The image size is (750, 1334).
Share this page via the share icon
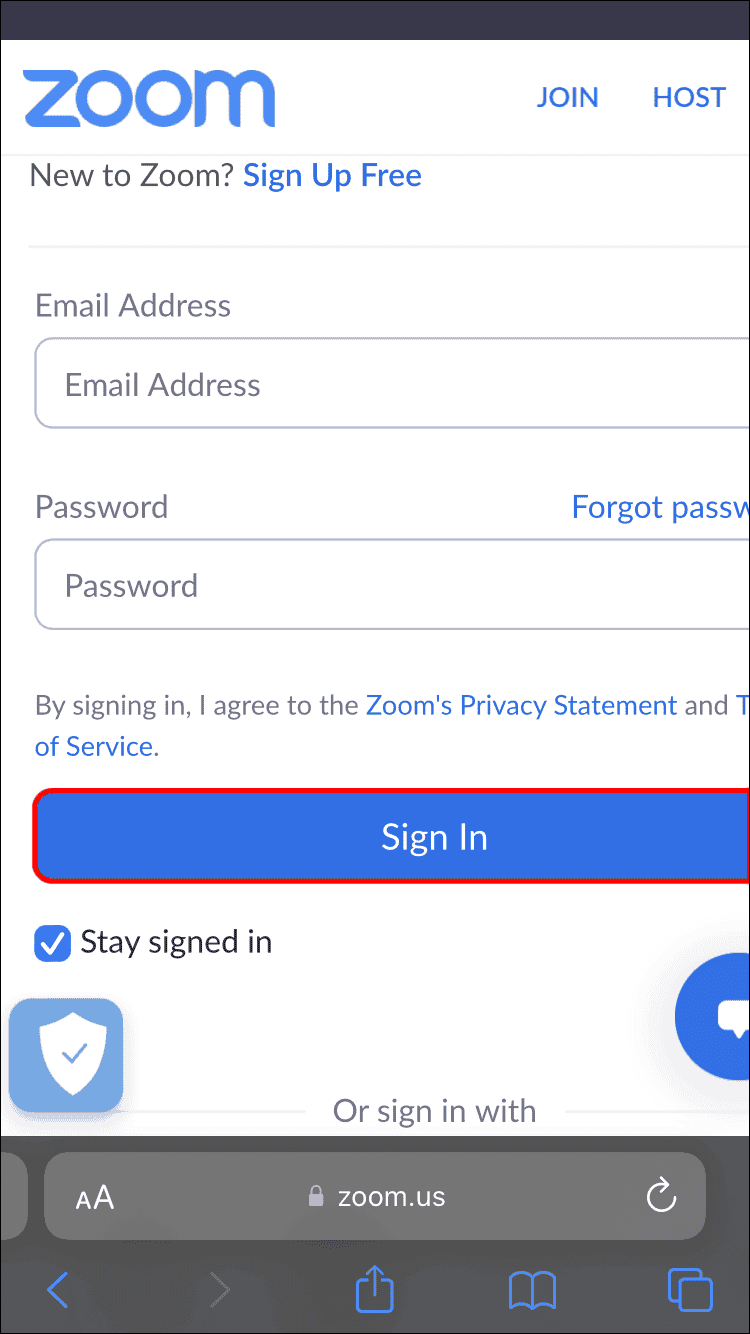point(375,1289)
